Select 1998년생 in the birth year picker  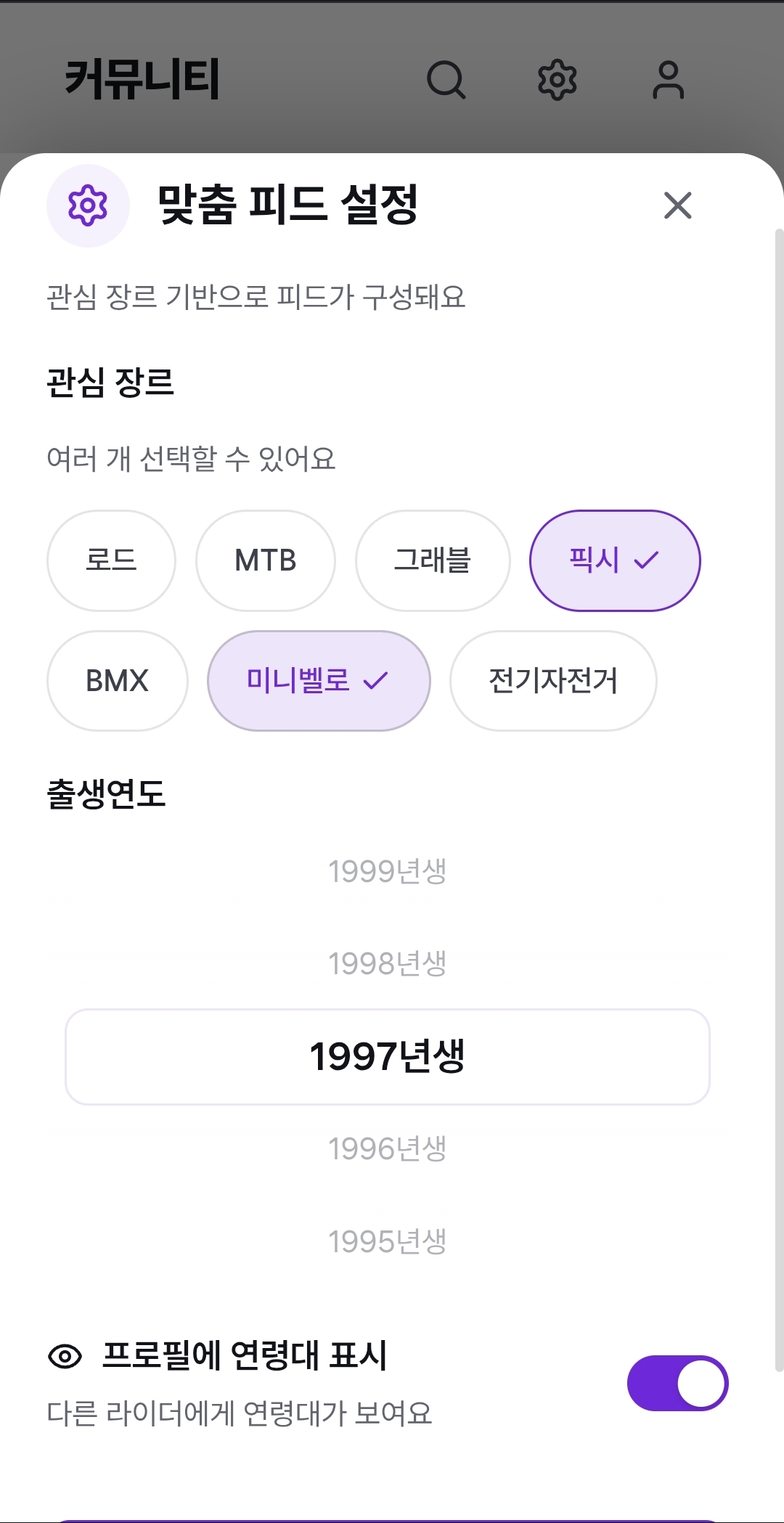point(388,964)
